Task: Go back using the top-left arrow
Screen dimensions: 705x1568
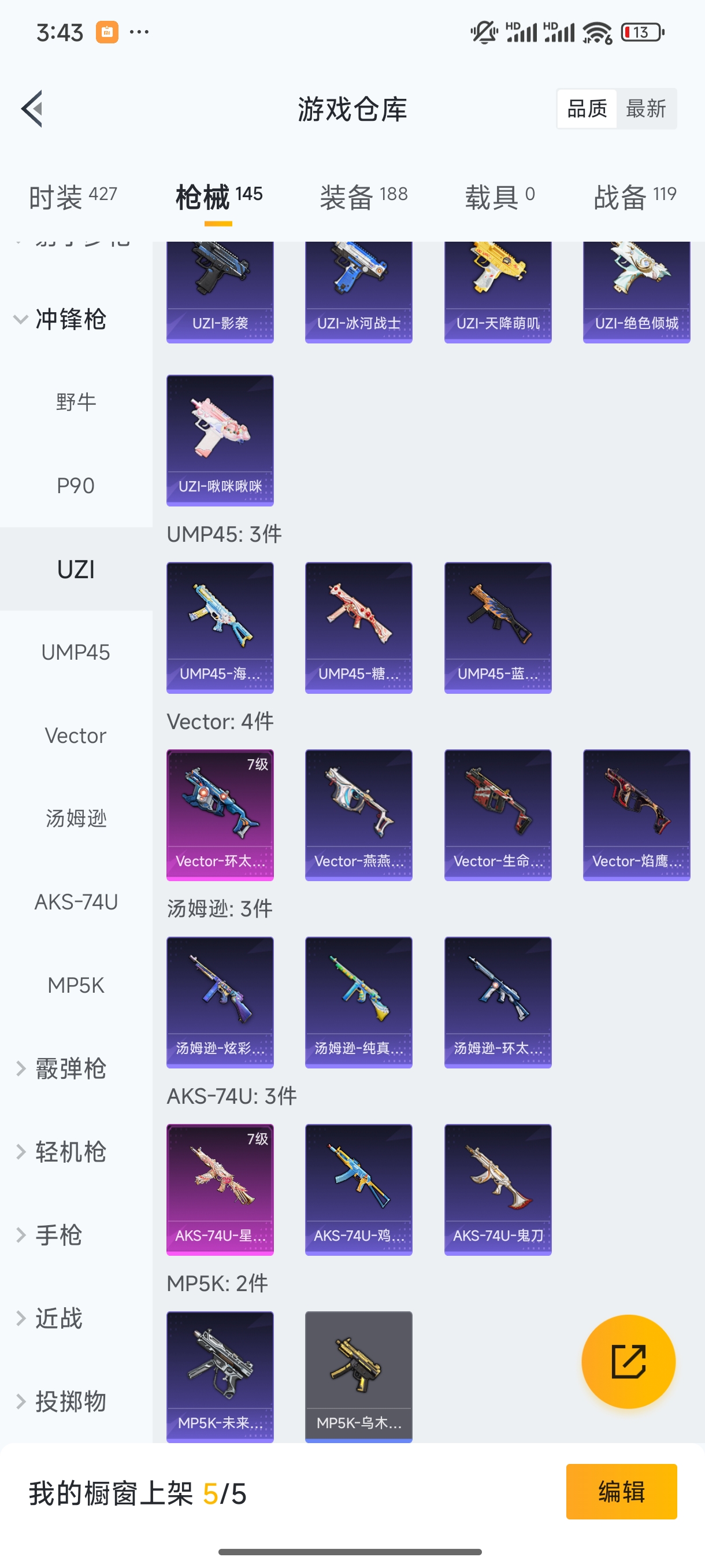Action: 32,109
